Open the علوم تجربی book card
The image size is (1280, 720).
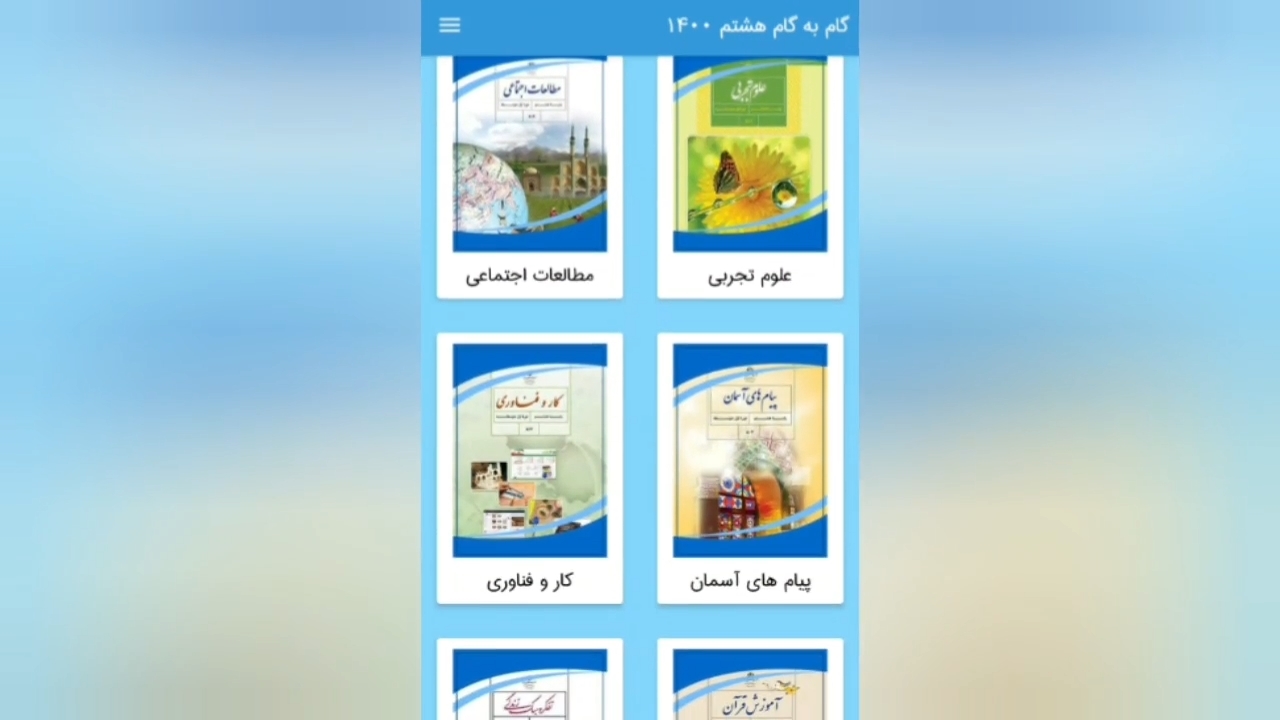[x=750, y=175]
